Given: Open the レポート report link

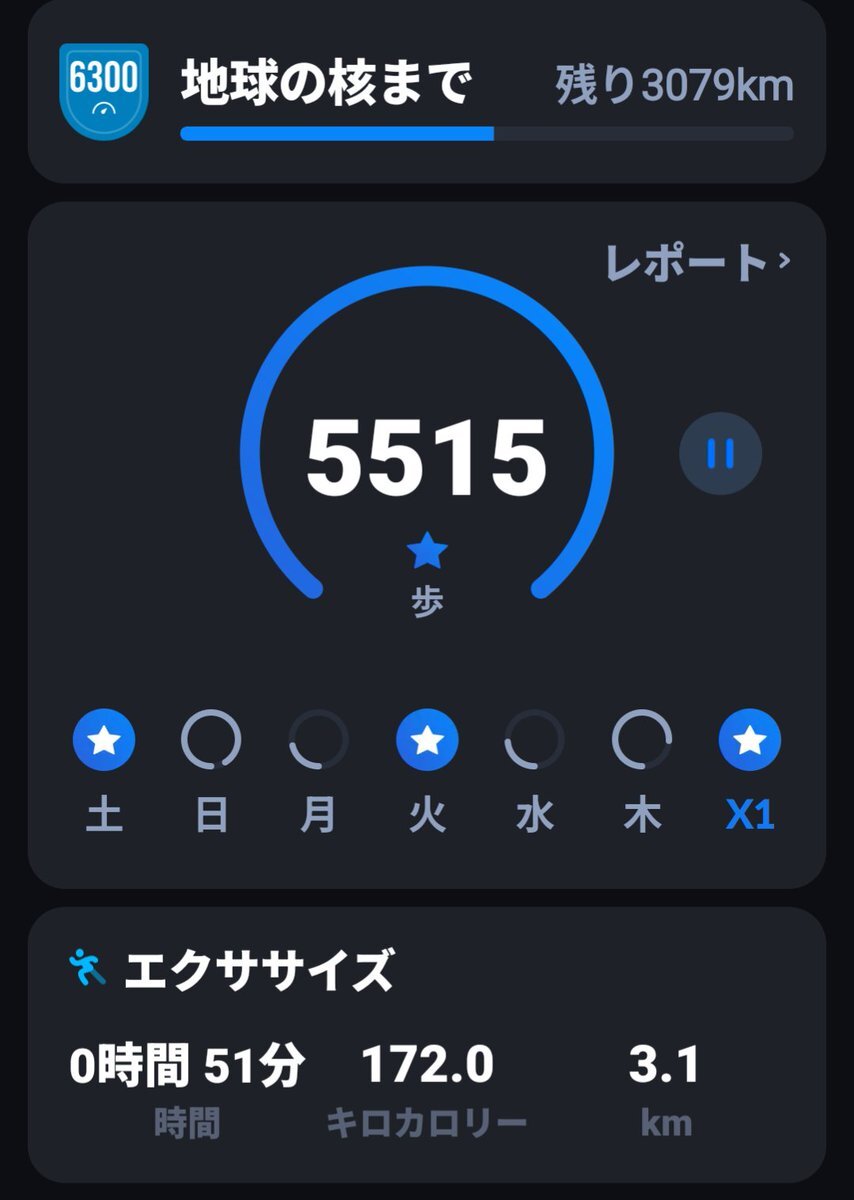Looking at the screenshot, I should [697, 263].
